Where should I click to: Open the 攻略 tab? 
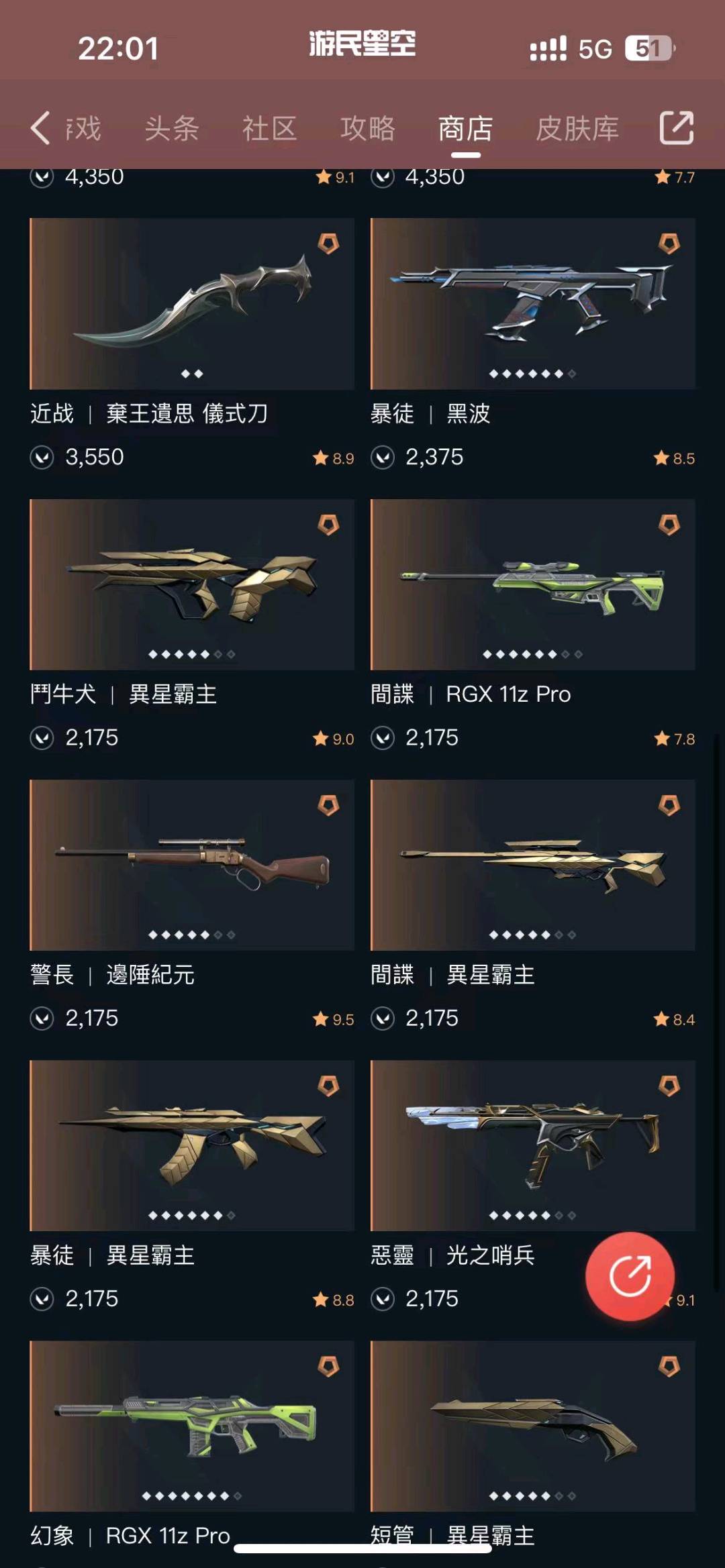[x=367, y=128]
